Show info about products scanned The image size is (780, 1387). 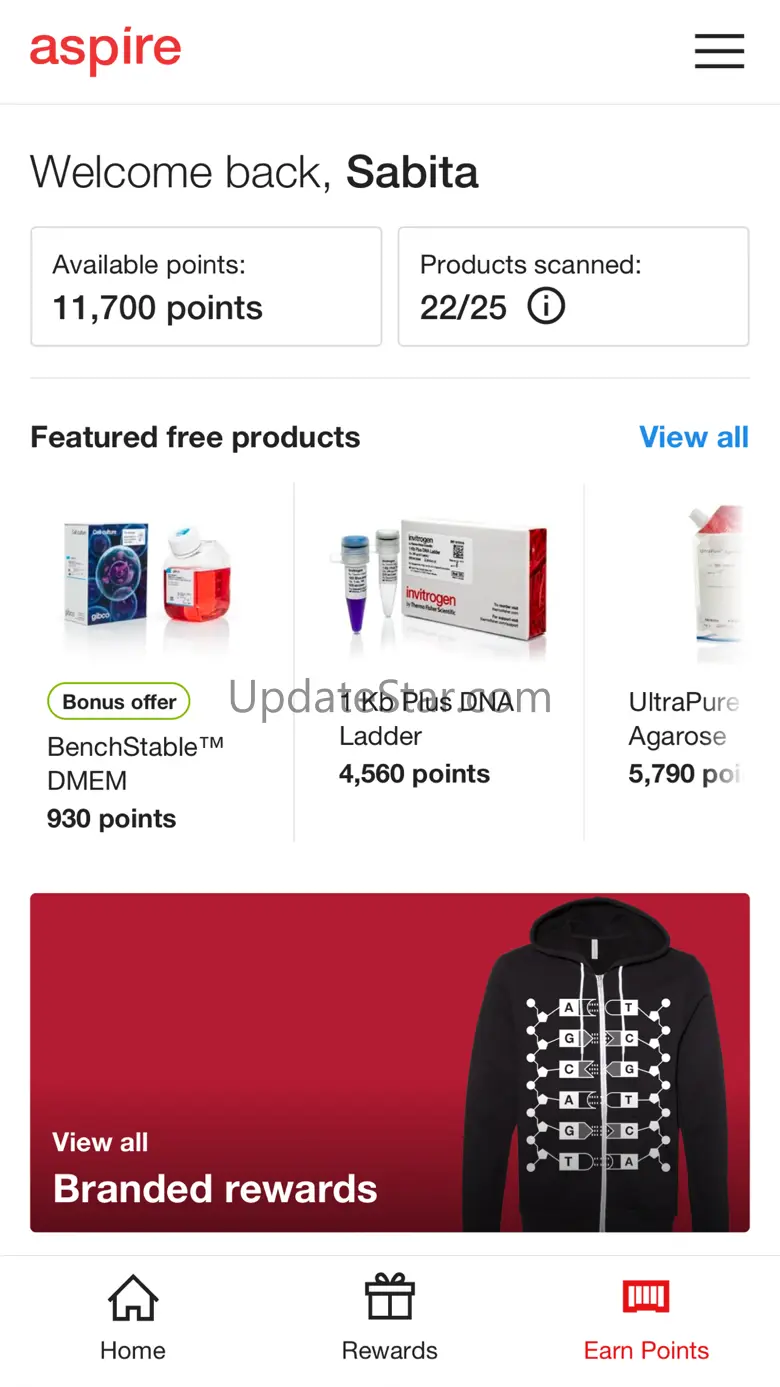click(x=546, y=307)
